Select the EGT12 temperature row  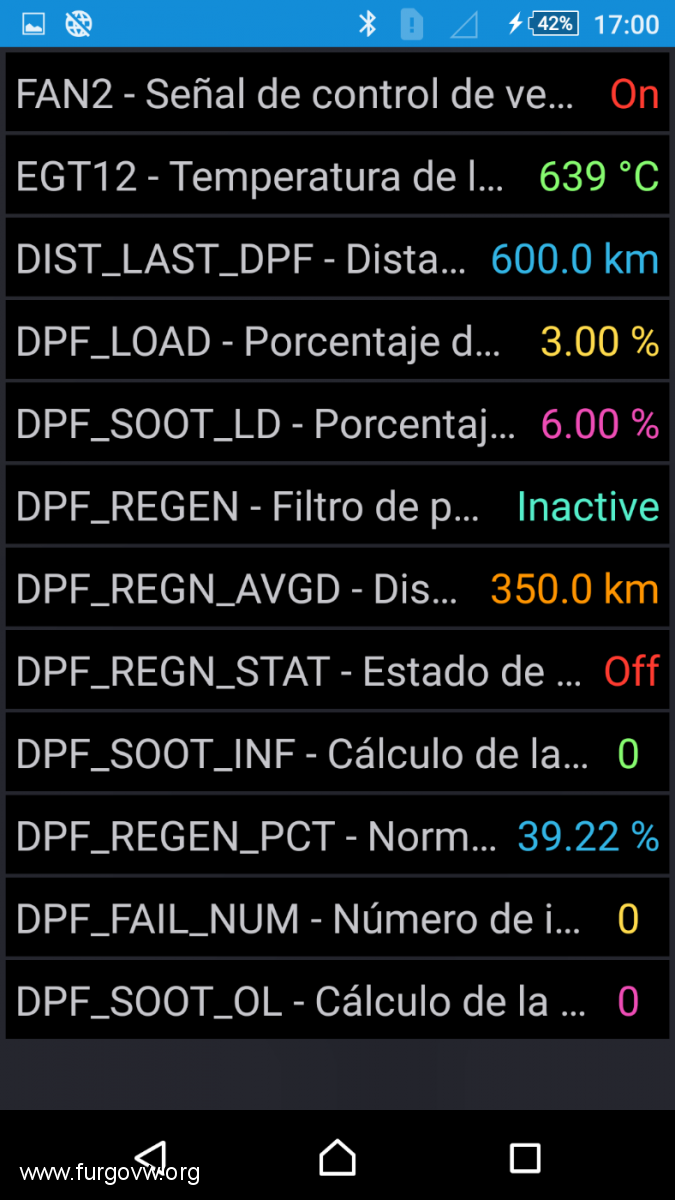pyautogui.click(x=337, y=177)
